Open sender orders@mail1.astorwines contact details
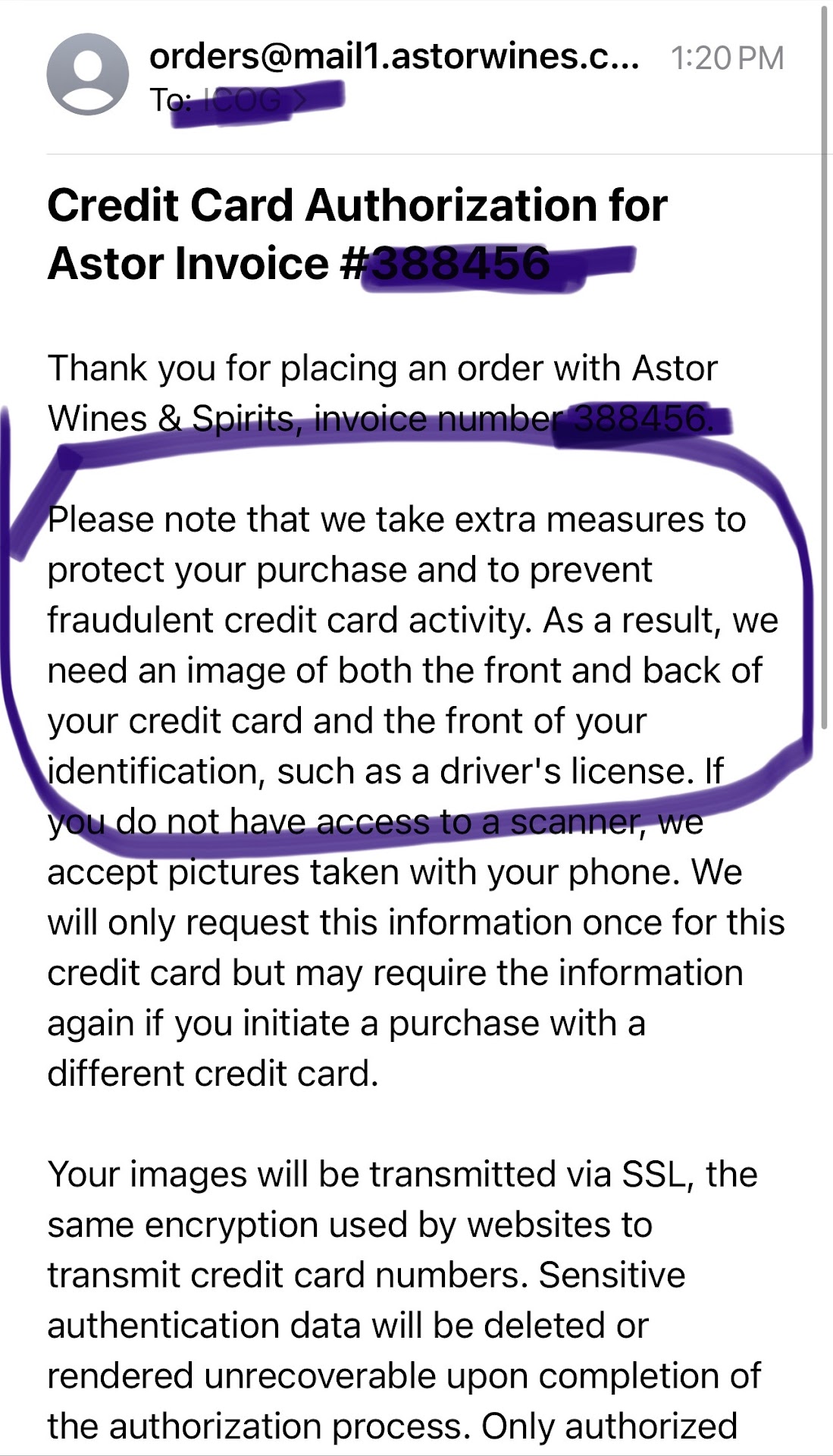This screenshot has height=1456, width=833. [393, 57]
